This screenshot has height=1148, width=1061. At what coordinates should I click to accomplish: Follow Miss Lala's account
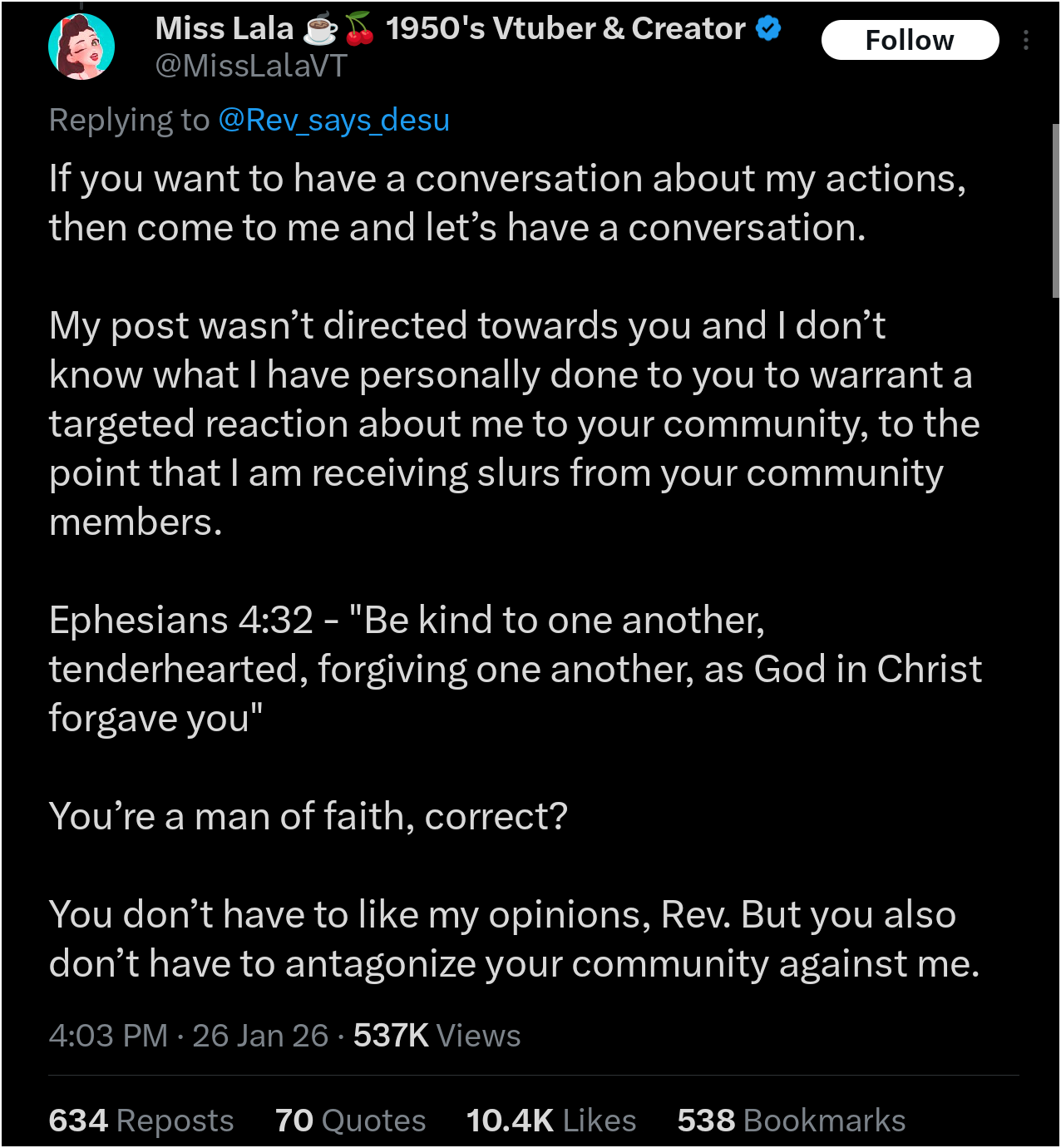pyautogui.click(x=910, y=40)
